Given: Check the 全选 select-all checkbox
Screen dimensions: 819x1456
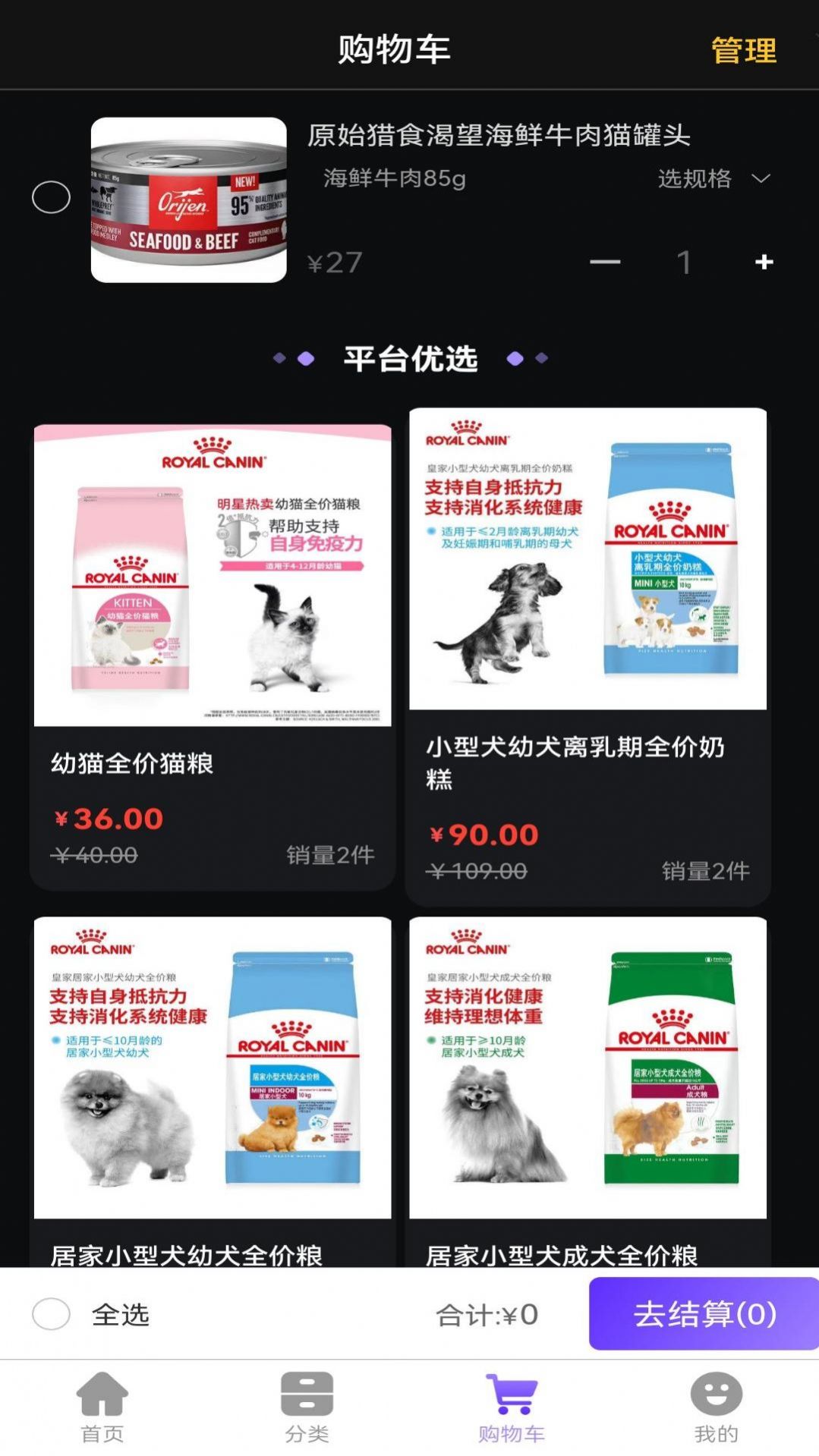Looking at the screenshot, I should (52, 1313).
